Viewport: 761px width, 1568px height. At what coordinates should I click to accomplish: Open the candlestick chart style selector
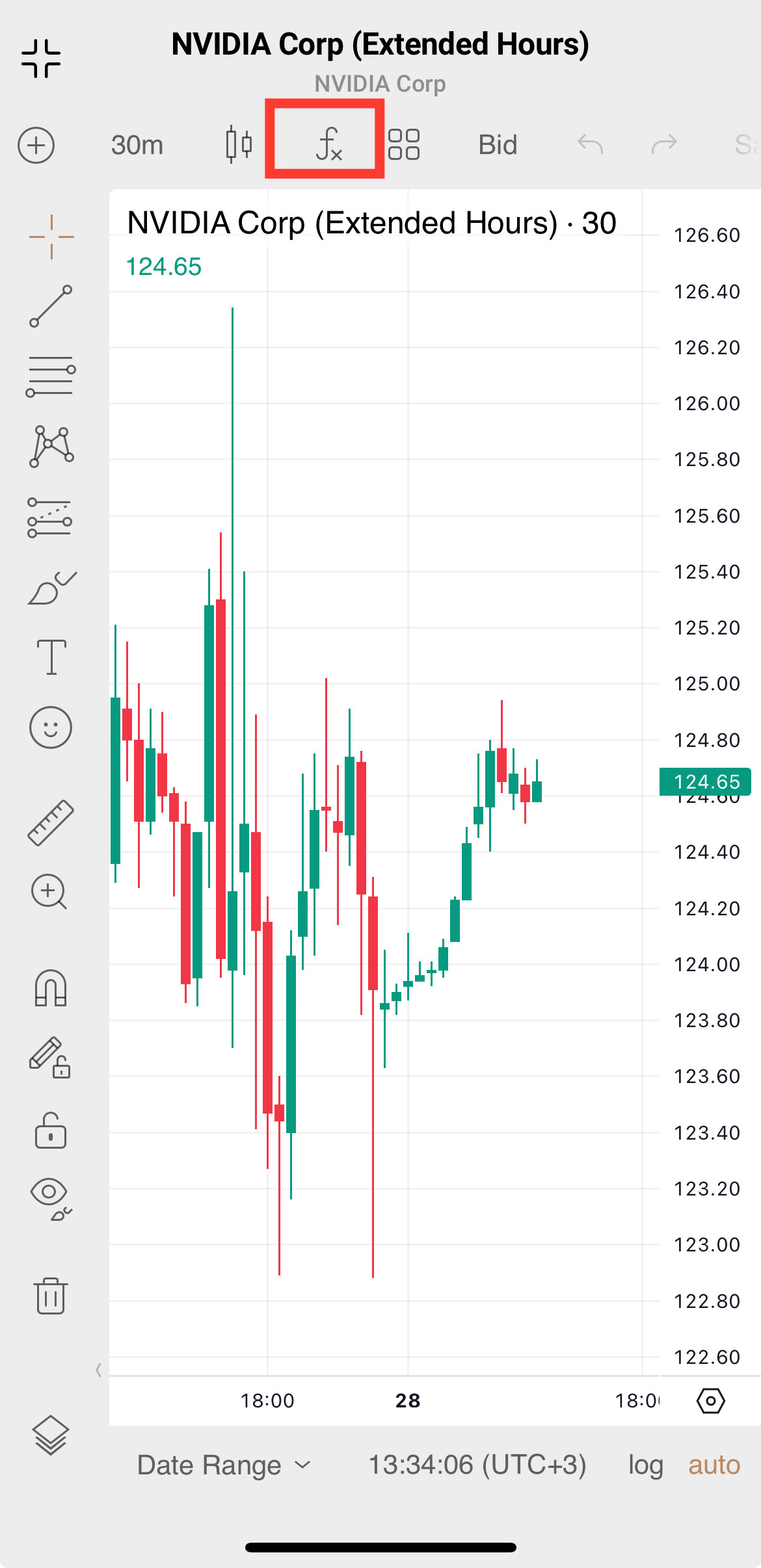pos(239,144)
